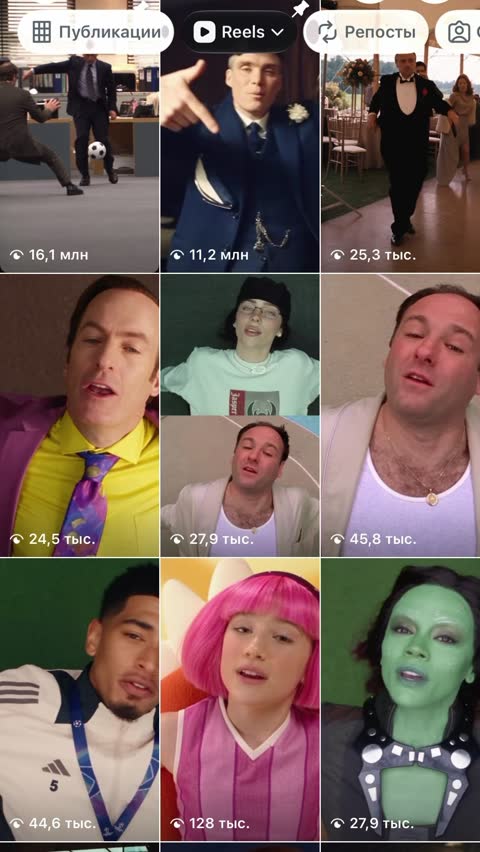
Task: Open the reel with 25,3 тыс. views
Action: [401, 136]
